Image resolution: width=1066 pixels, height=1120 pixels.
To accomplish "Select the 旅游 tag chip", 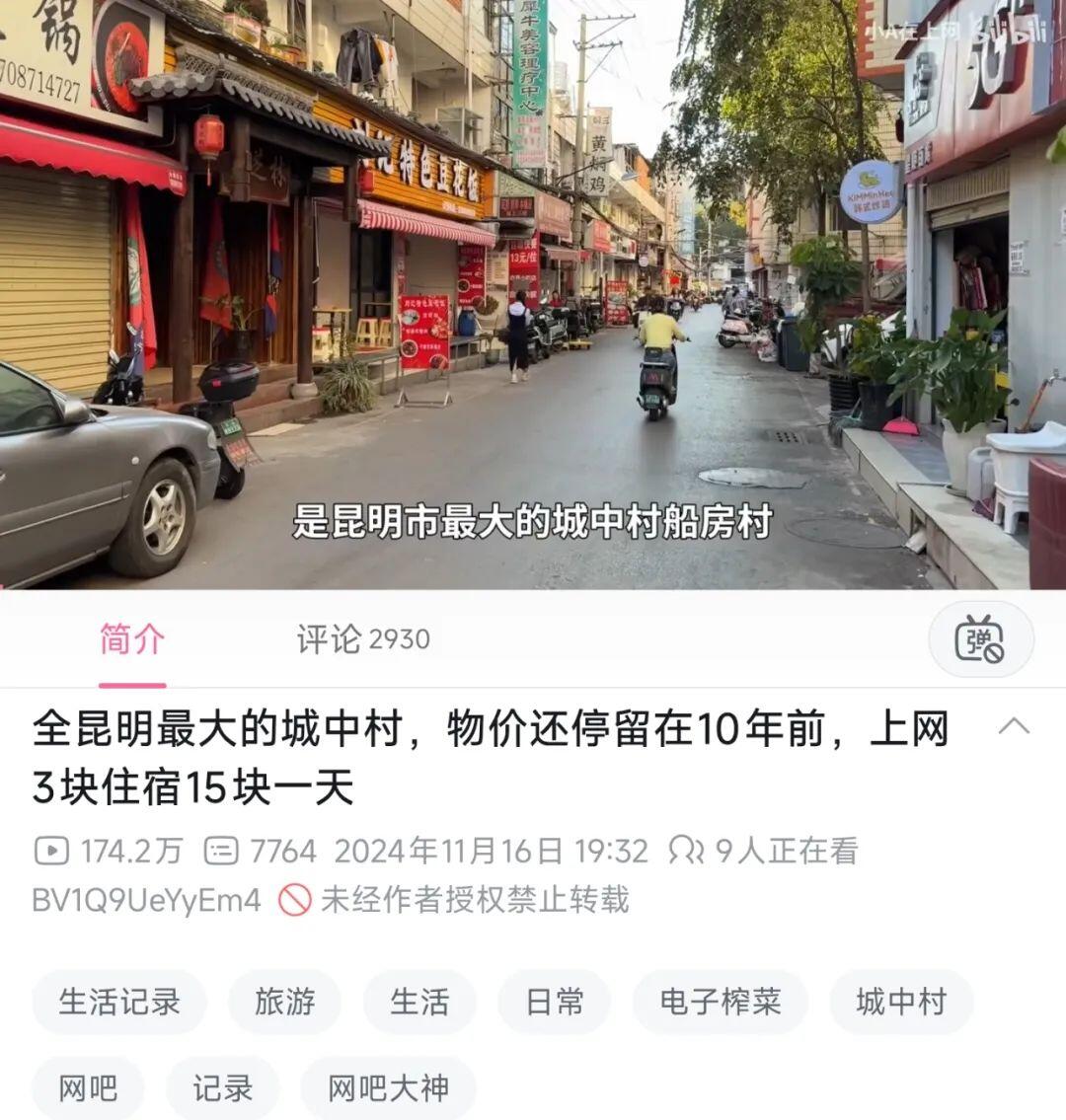I will click(x=284, y=1003).
